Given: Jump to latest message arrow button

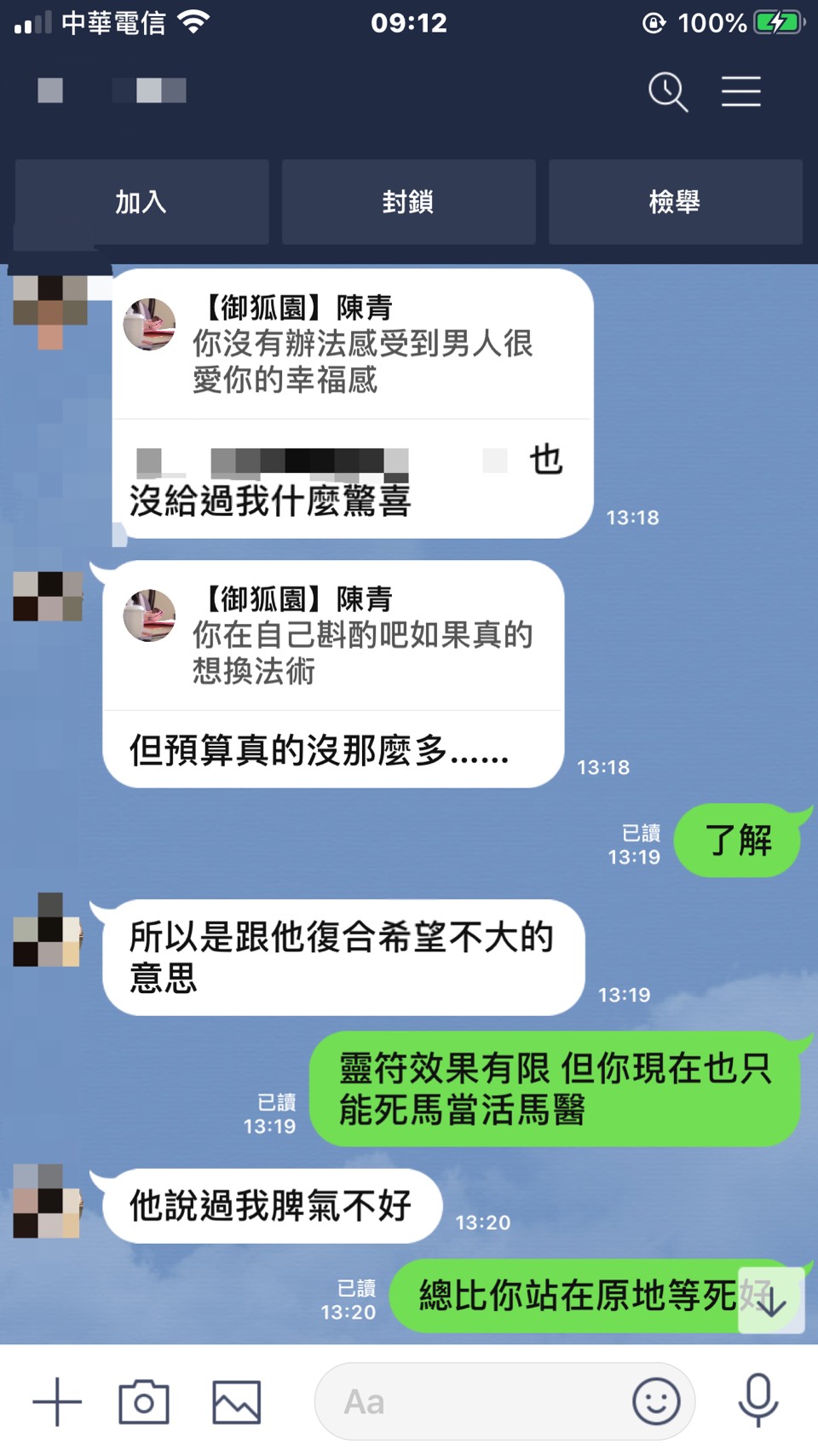Looking at the screenshot, I should 771,1301.
